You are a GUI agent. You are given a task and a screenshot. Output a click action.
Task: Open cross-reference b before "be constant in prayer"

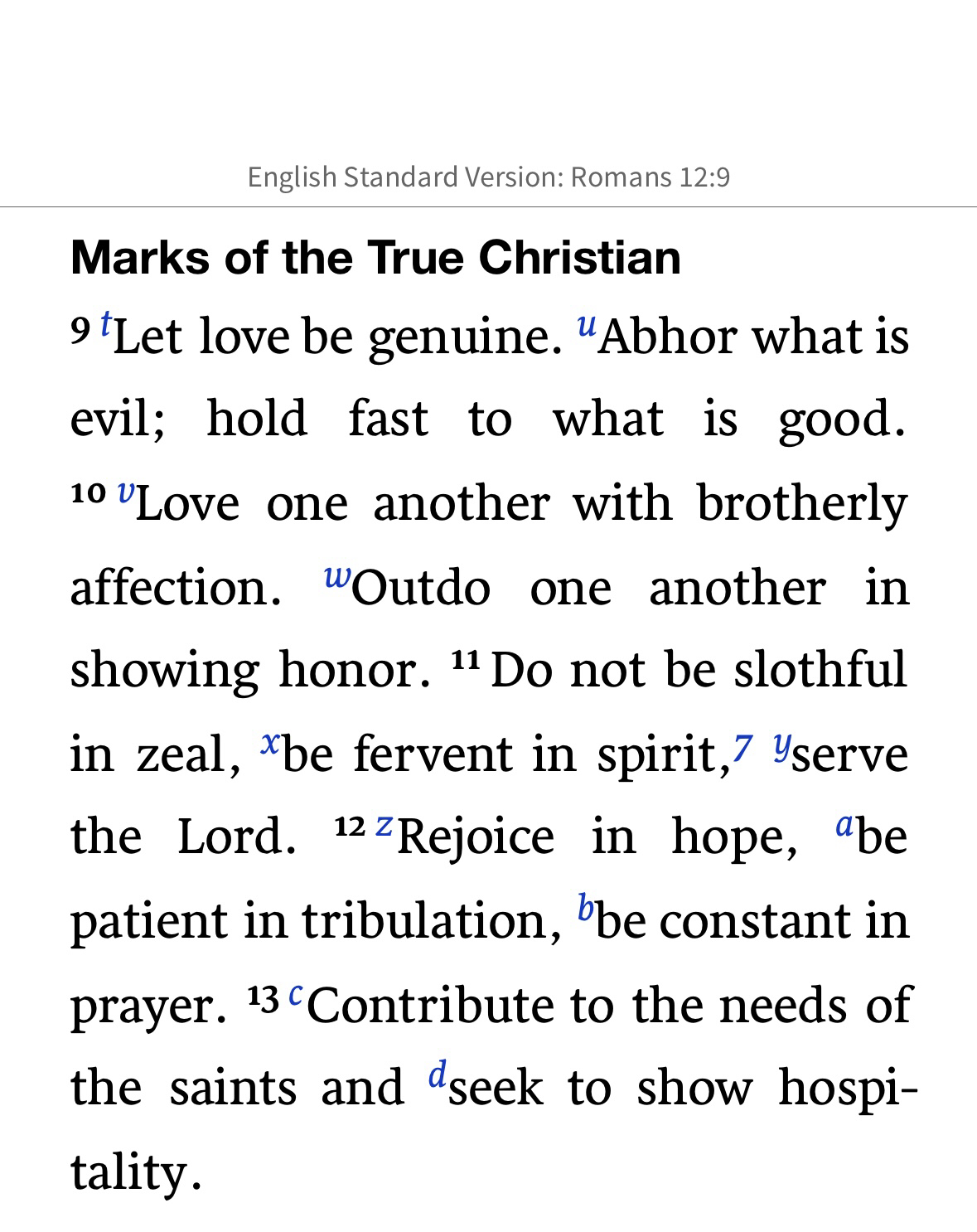point(585,908)
